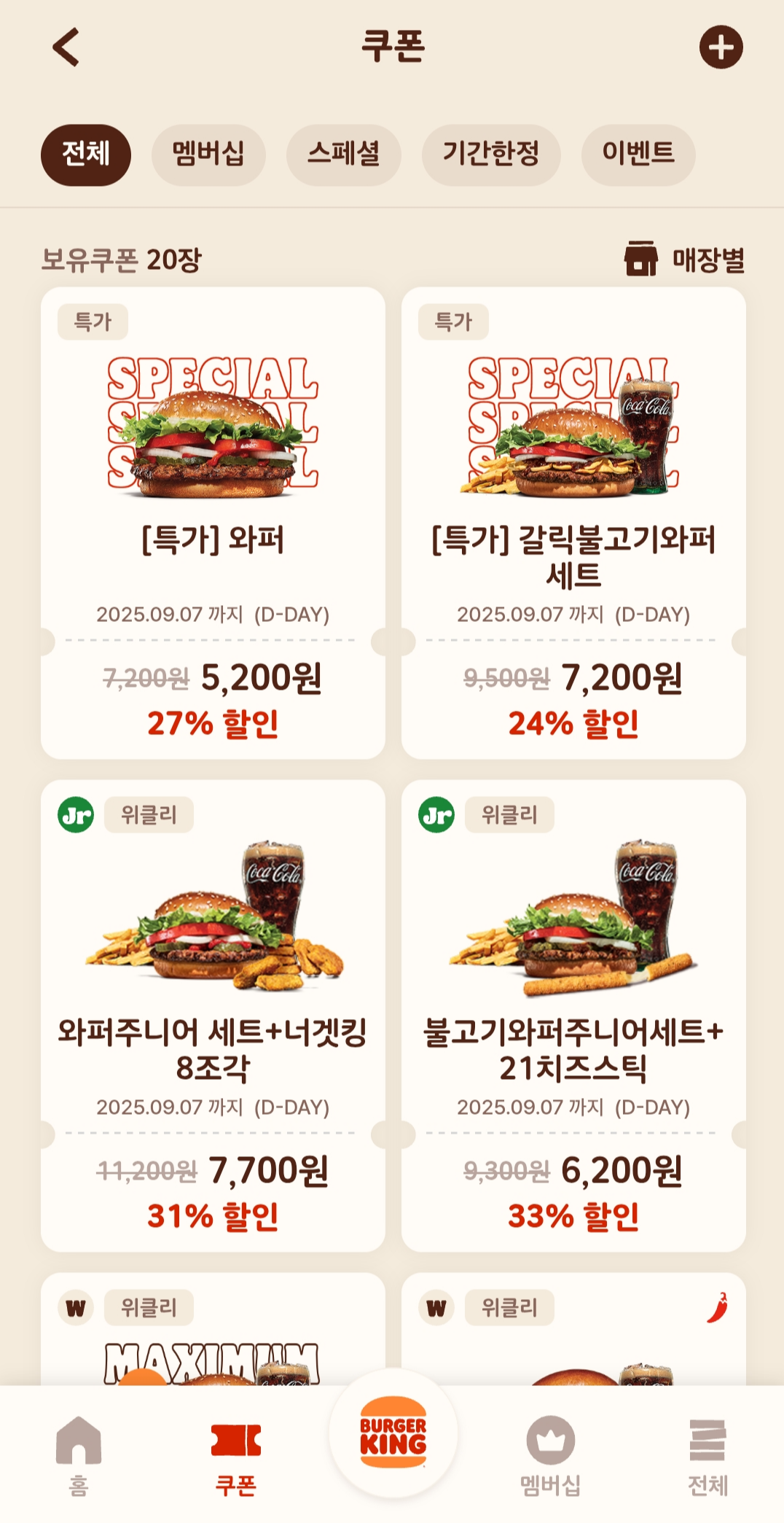Enable the 멤버십 coupon filter
This screenshot has width=784, height=1523.
click(x=209, y=155)
